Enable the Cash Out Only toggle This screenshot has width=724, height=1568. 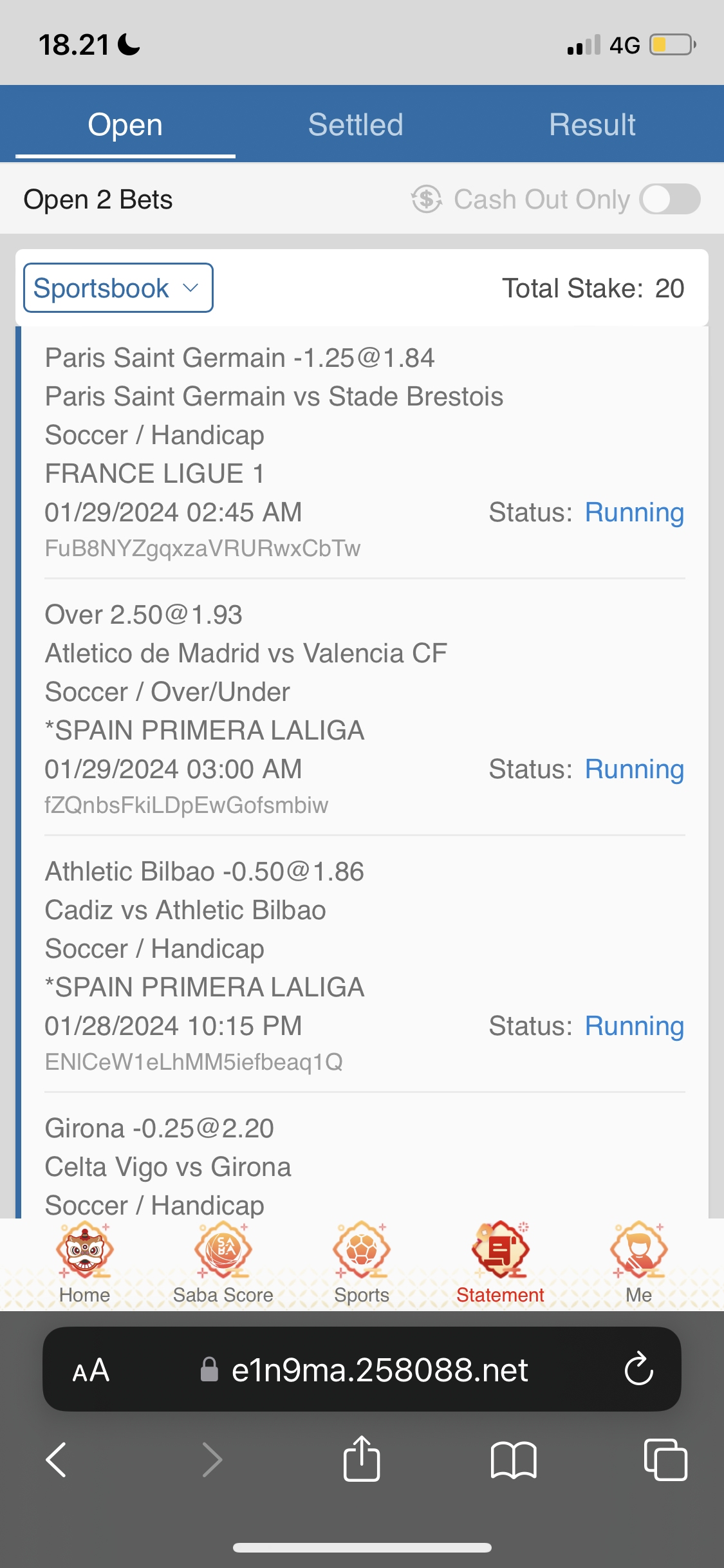[669, 200]
